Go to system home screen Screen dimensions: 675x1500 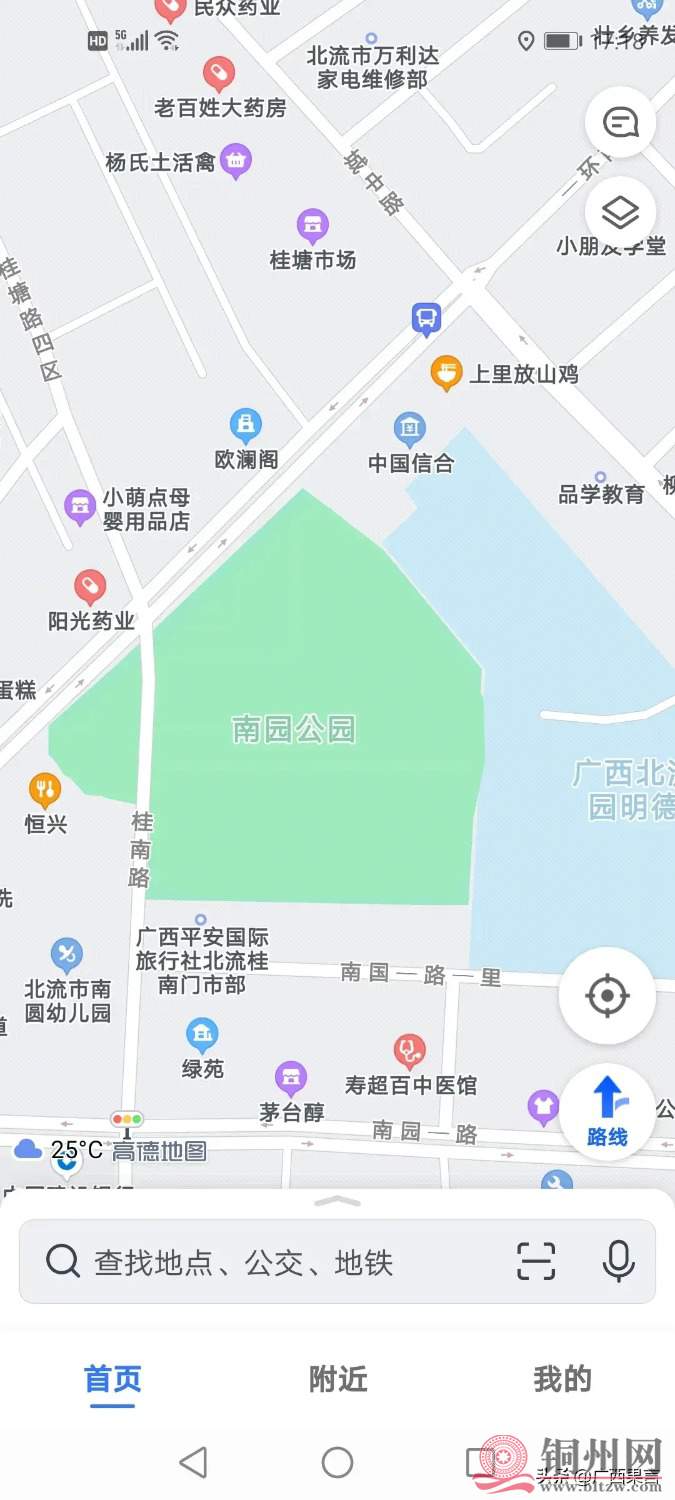point(337,1463)
